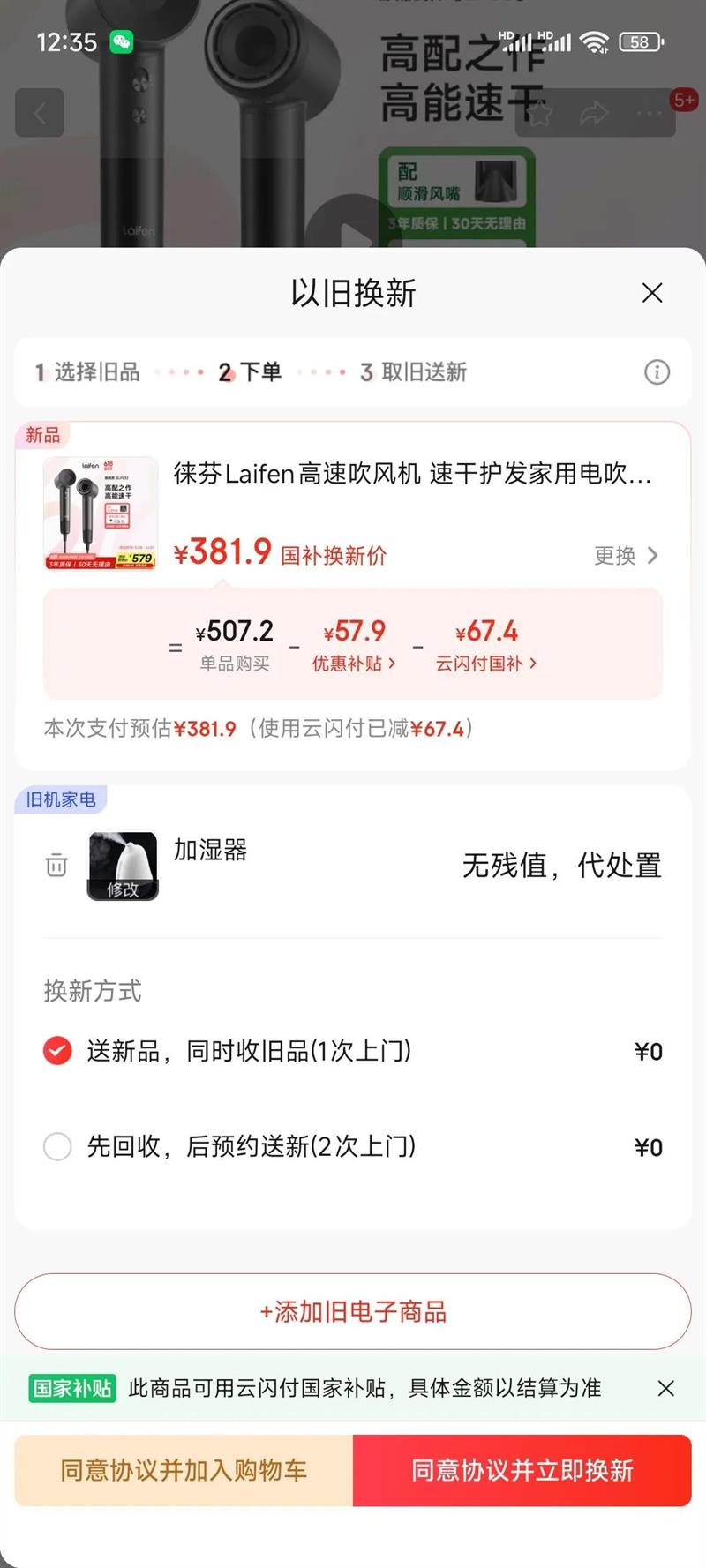The height and width of the screenshot is (1568, 706).
Task: Delete the 加湿器 old appliance
Action: pyautogui.click(x=56, y=865)
